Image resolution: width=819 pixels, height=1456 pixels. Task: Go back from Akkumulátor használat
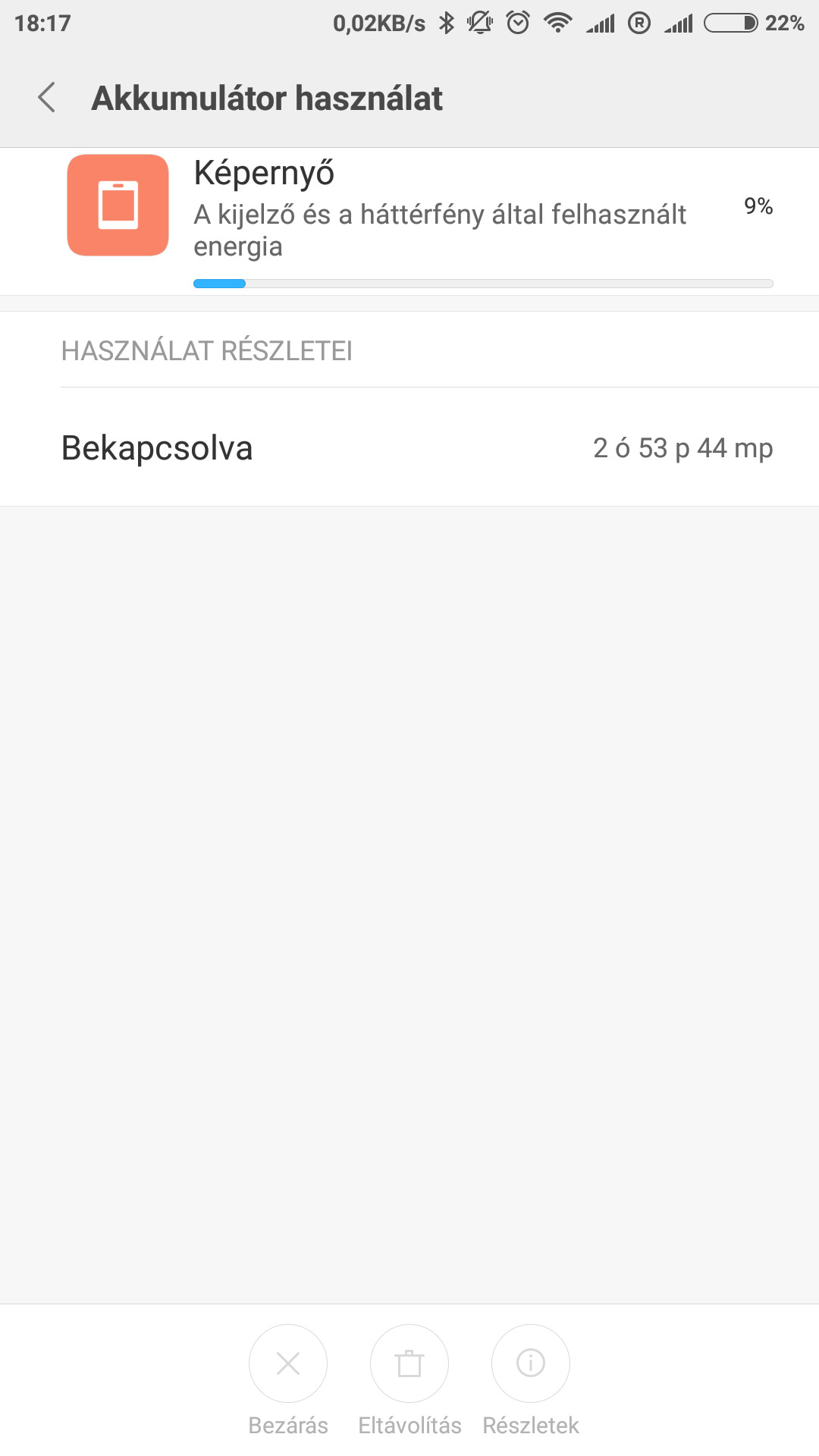[x=47, y=98]
